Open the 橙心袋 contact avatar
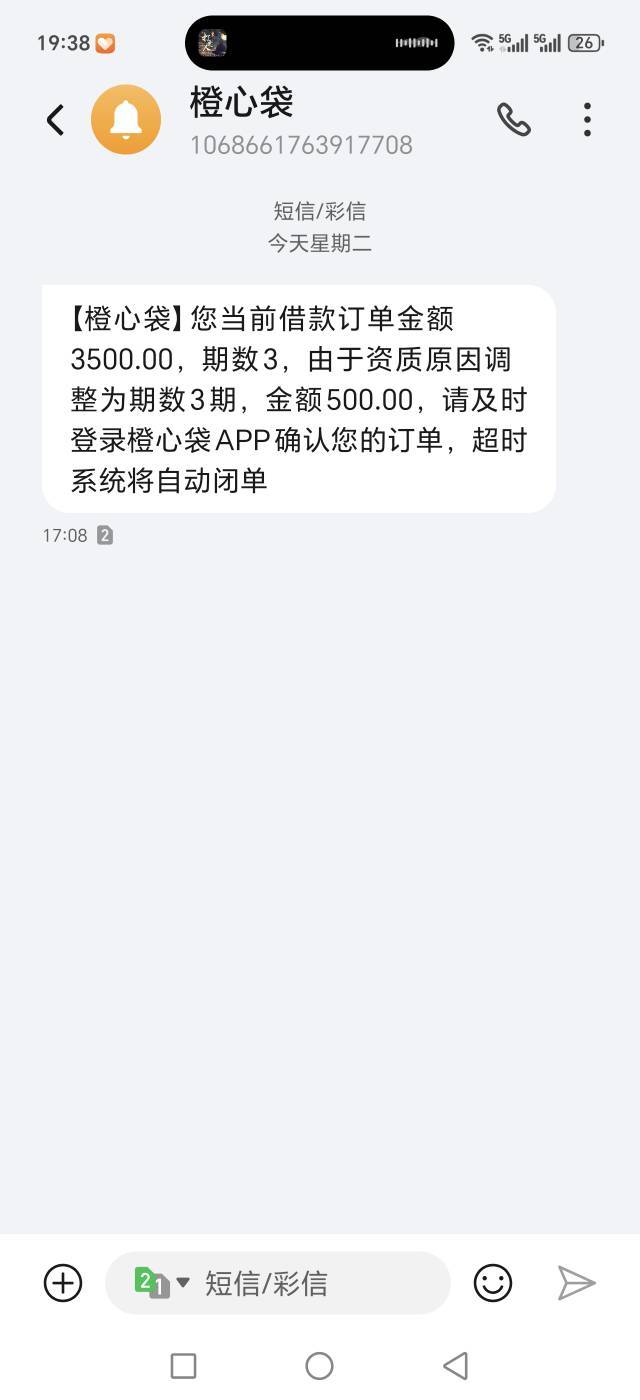This screenshot has height=1400, width=640. [126, 120]
